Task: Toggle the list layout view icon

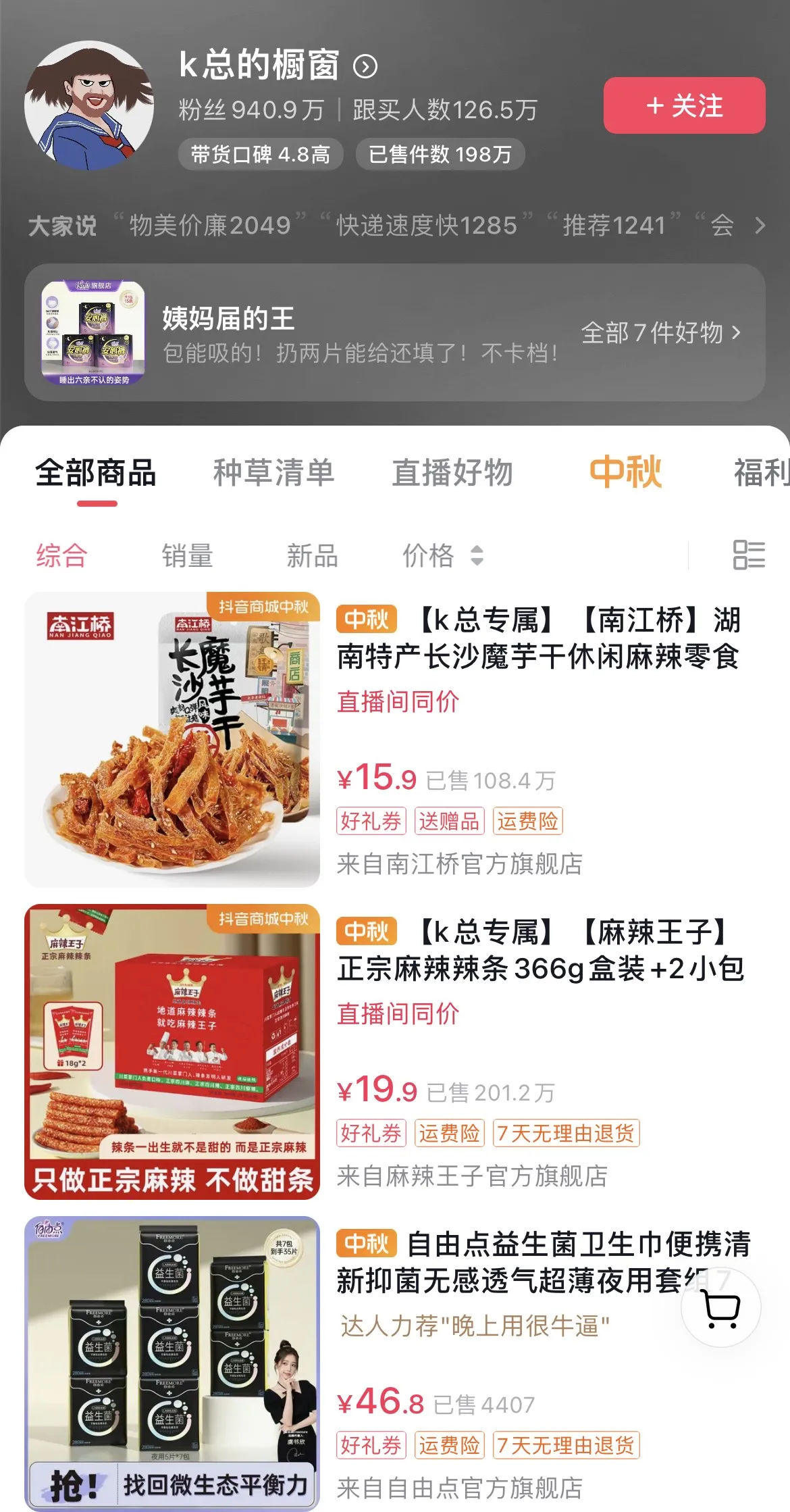Action: click(749, 555)
